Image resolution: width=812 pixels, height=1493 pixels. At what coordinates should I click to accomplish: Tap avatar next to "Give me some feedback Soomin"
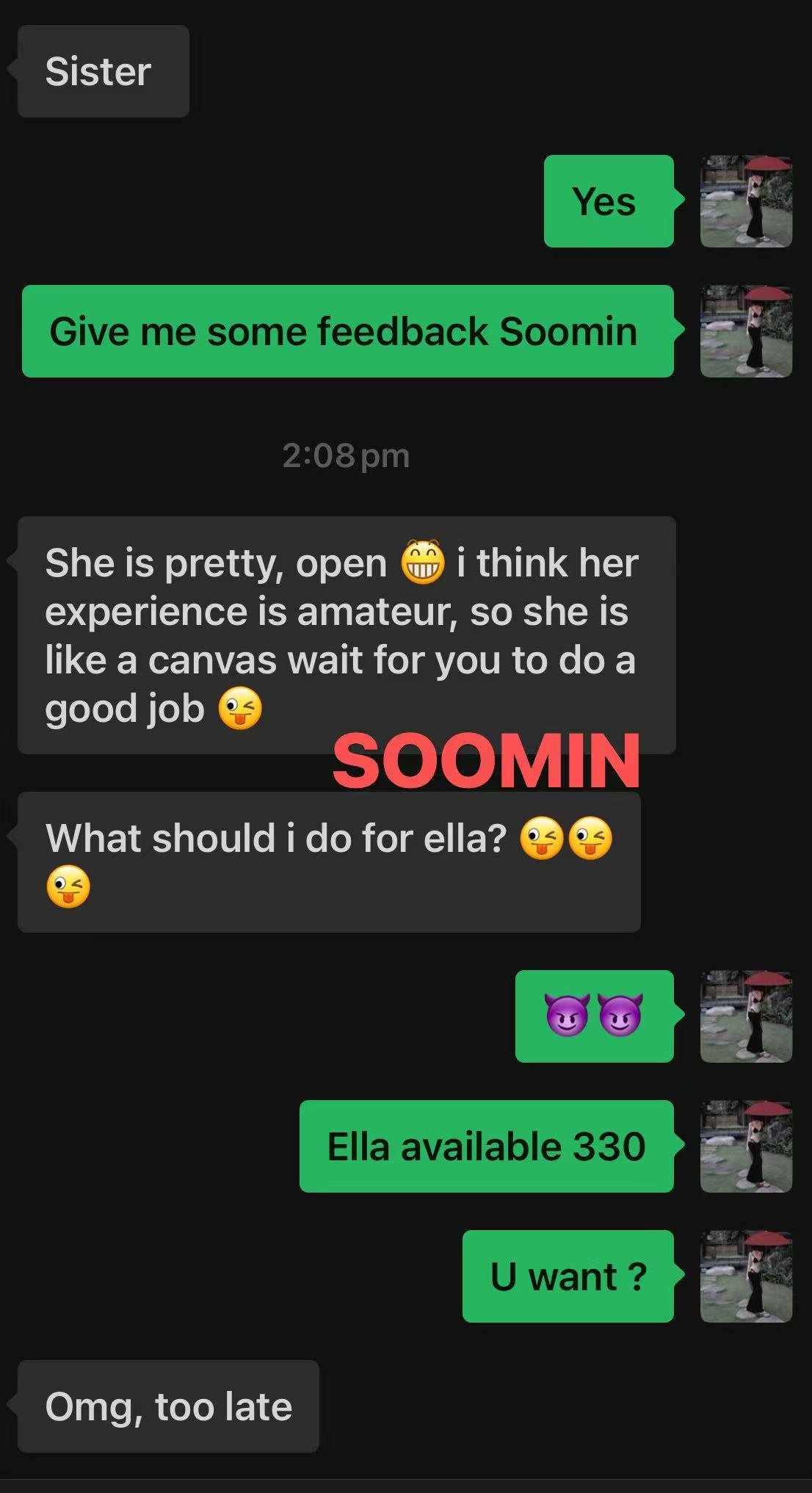[x=746, y=331]
